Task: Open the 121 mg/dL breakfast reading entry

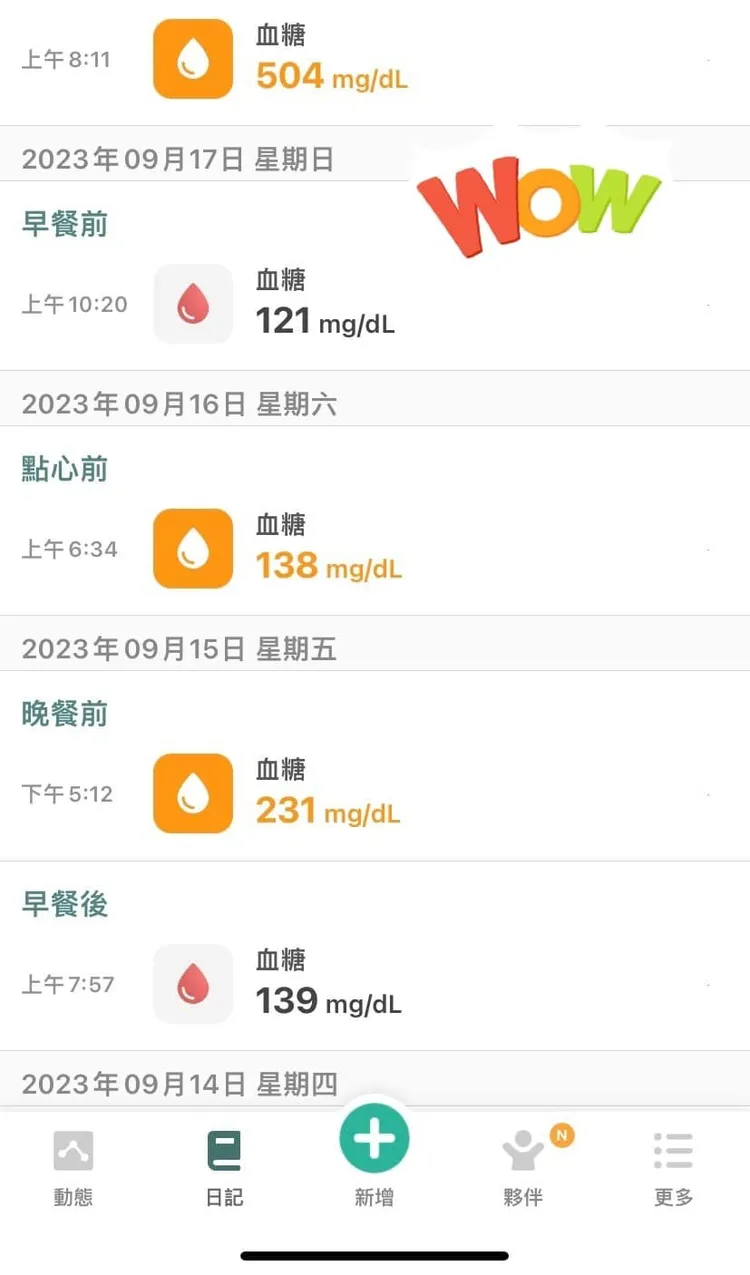Action: (325, 304)
